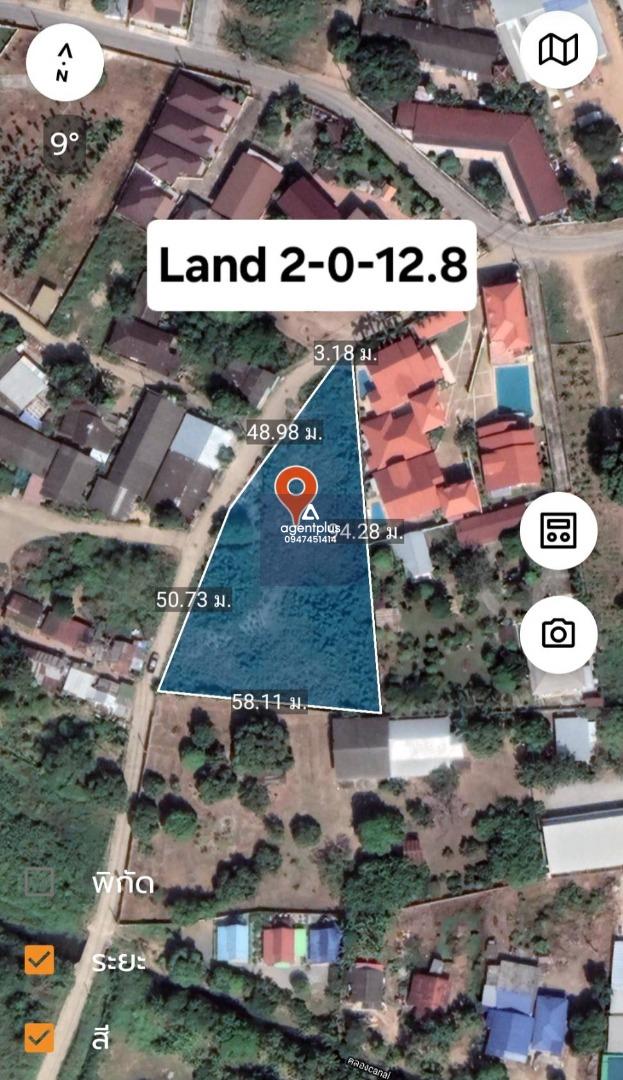Enable the พิกัด checkbox
Image resolution: width=623 pixels, height=1080 pixels.
click(40, 883)
